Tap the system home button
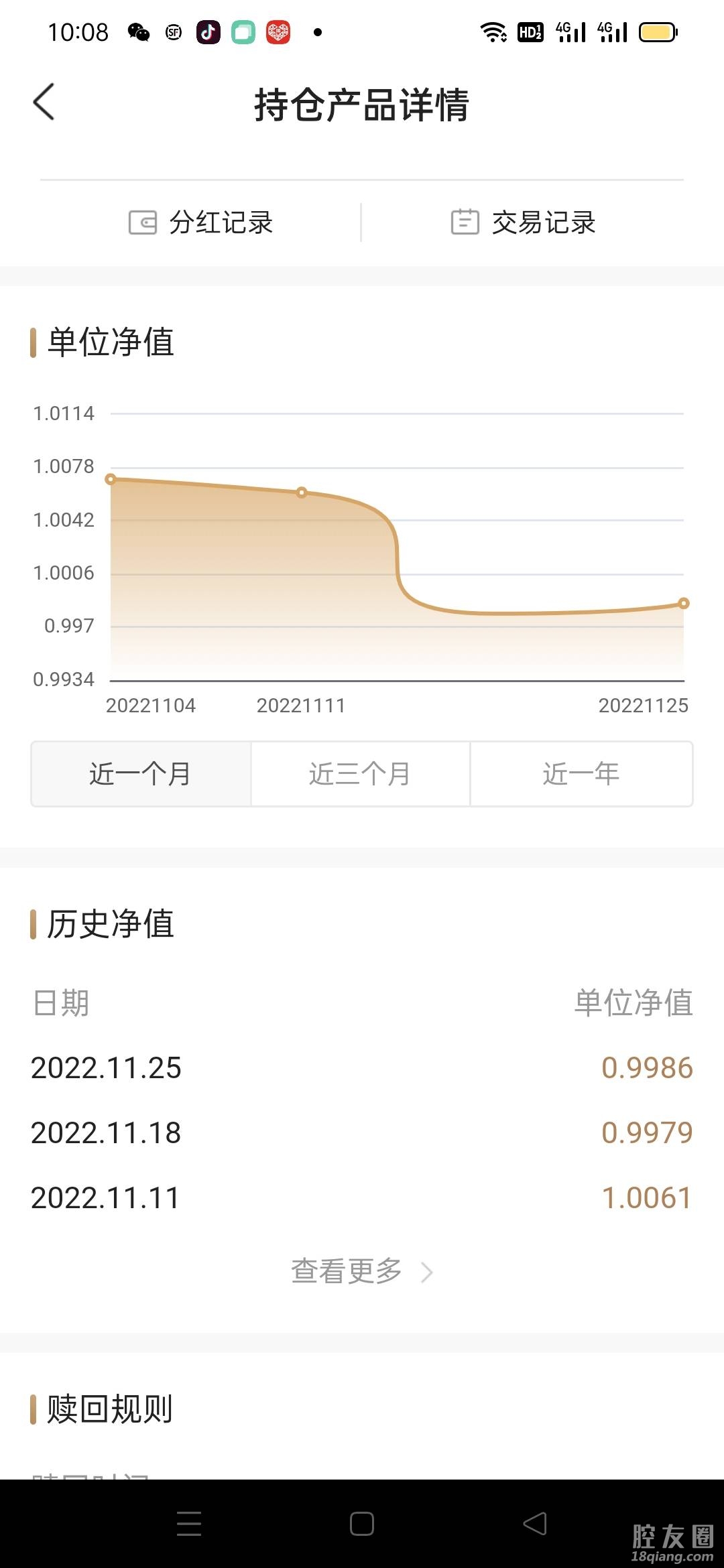 (362, 1524)
